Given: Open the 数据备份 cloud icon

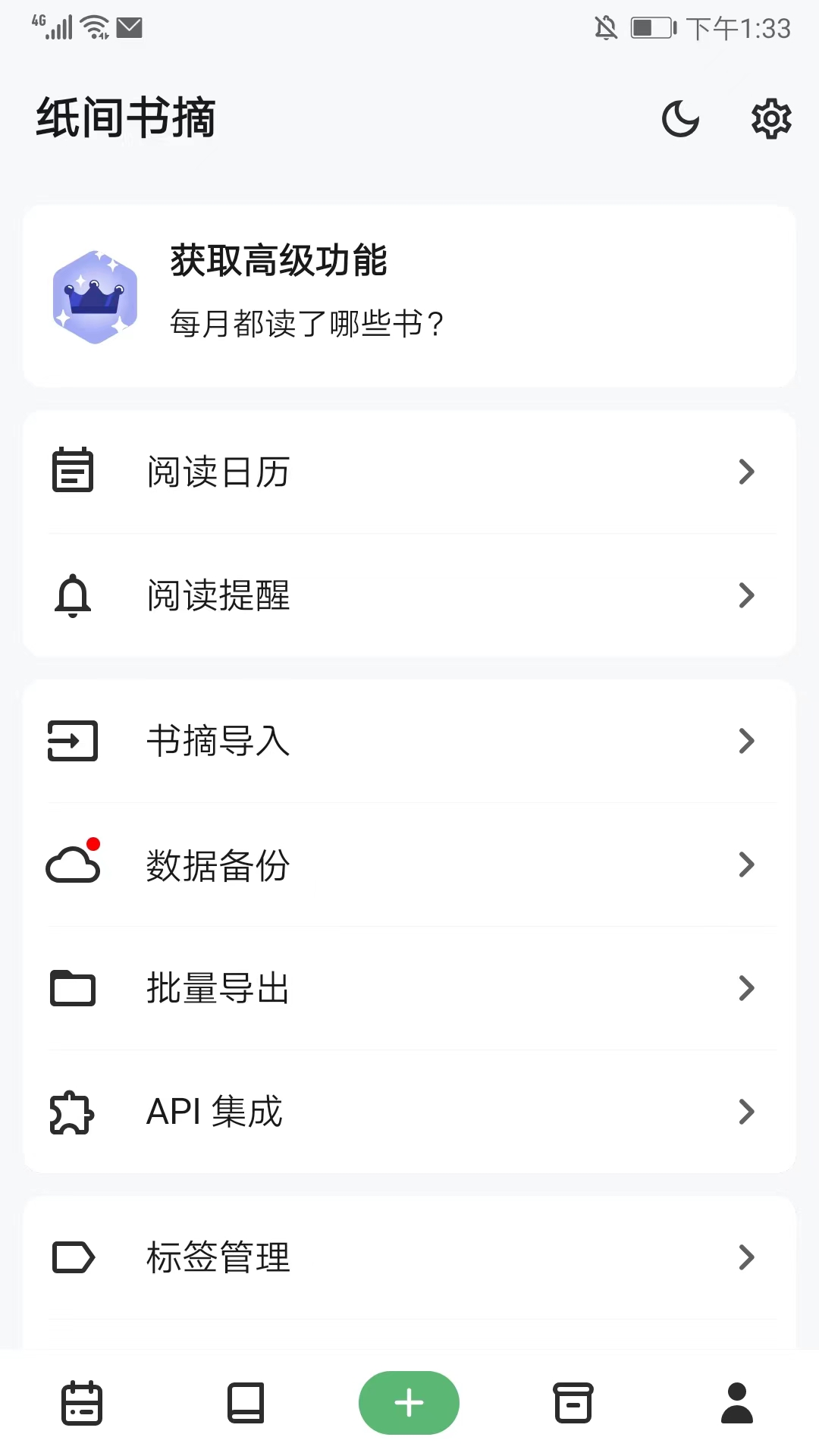Looking at the screenshot, I should [73, 864].
